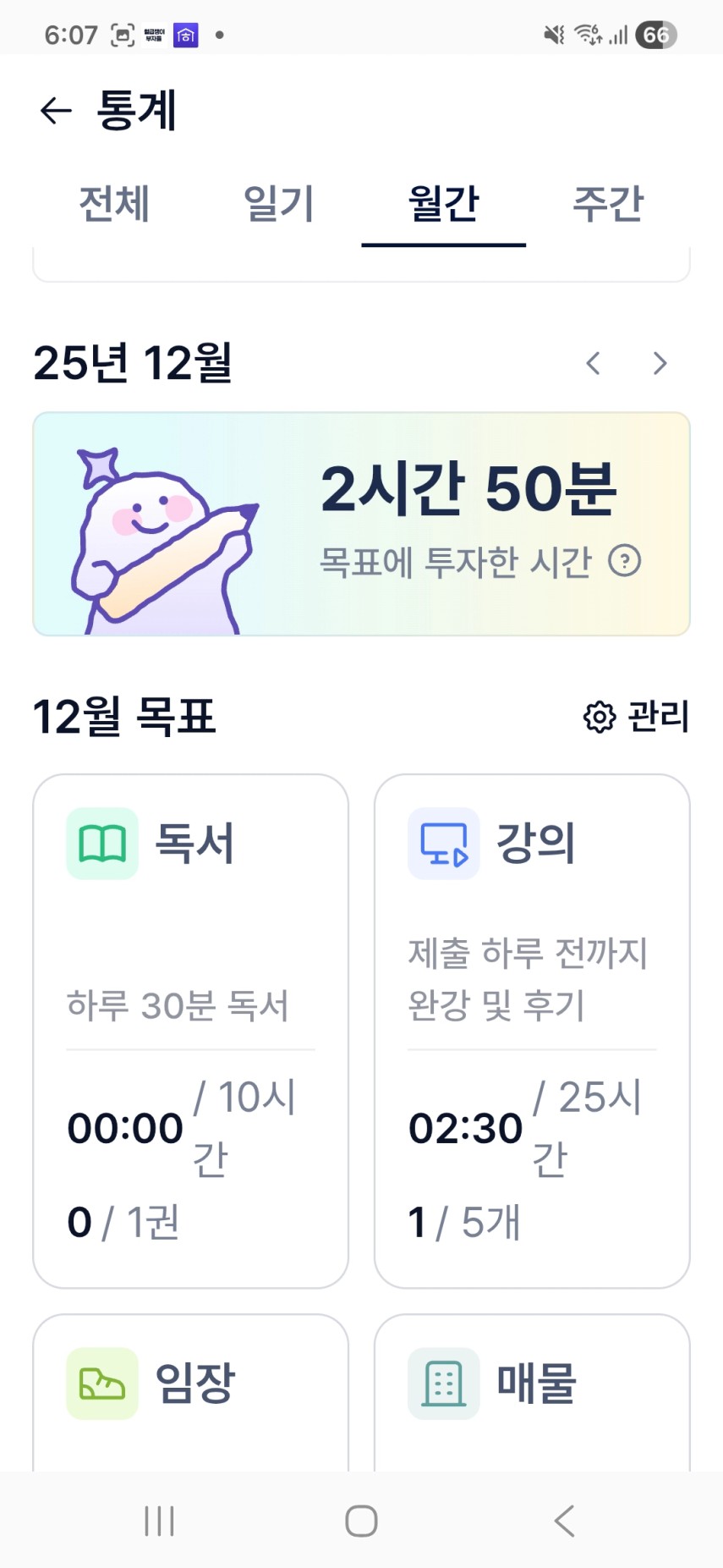
Task: Switch to the 주간 tab
Action: 608,204
